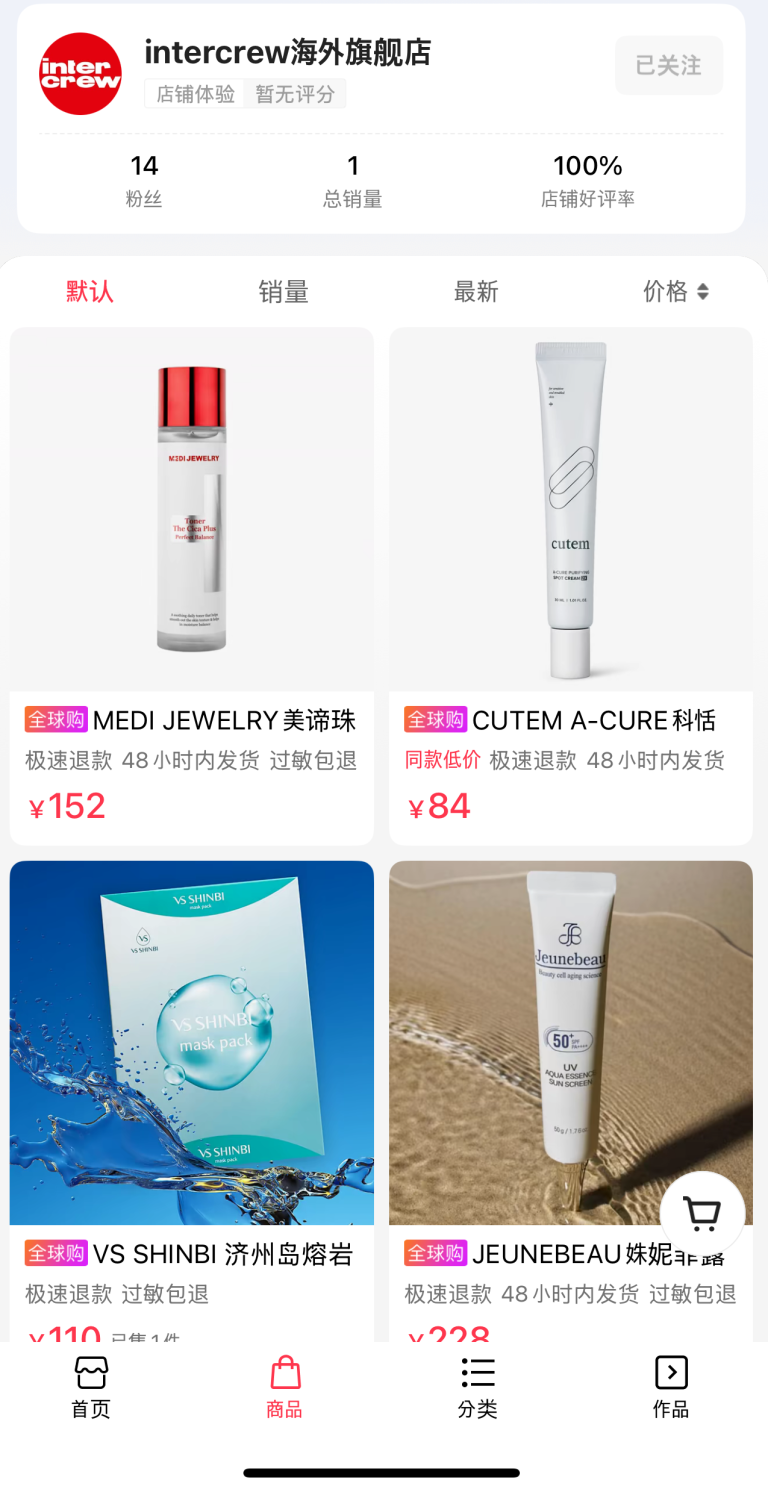768x1492 pixels.
Task: Select the 默认 sort tab
Action: click(x=90, y=291)
